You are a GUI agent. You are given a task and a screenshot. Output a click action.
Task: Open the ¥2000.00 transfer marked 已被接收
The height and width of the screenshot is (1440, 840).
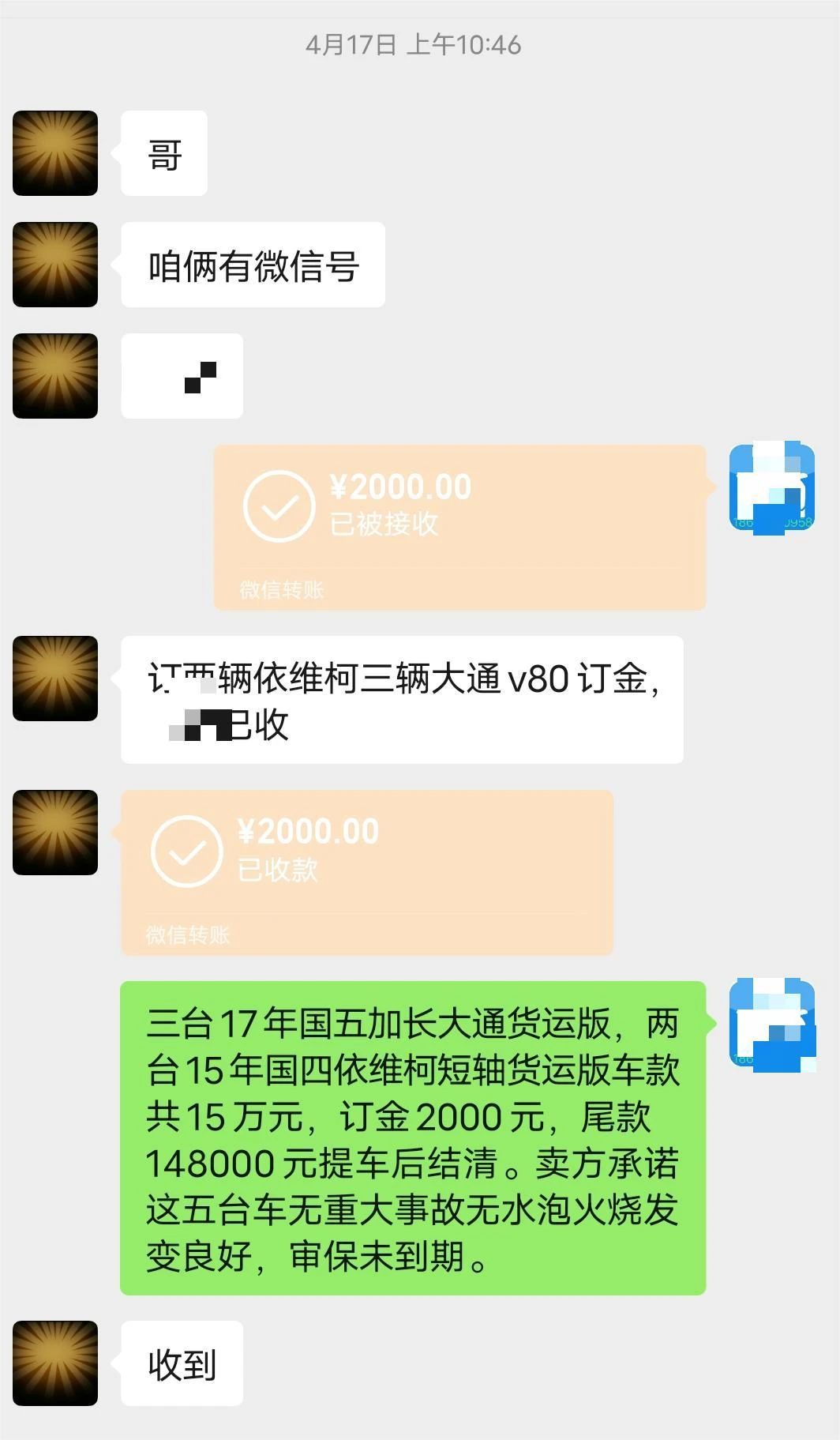coord(459,526)
